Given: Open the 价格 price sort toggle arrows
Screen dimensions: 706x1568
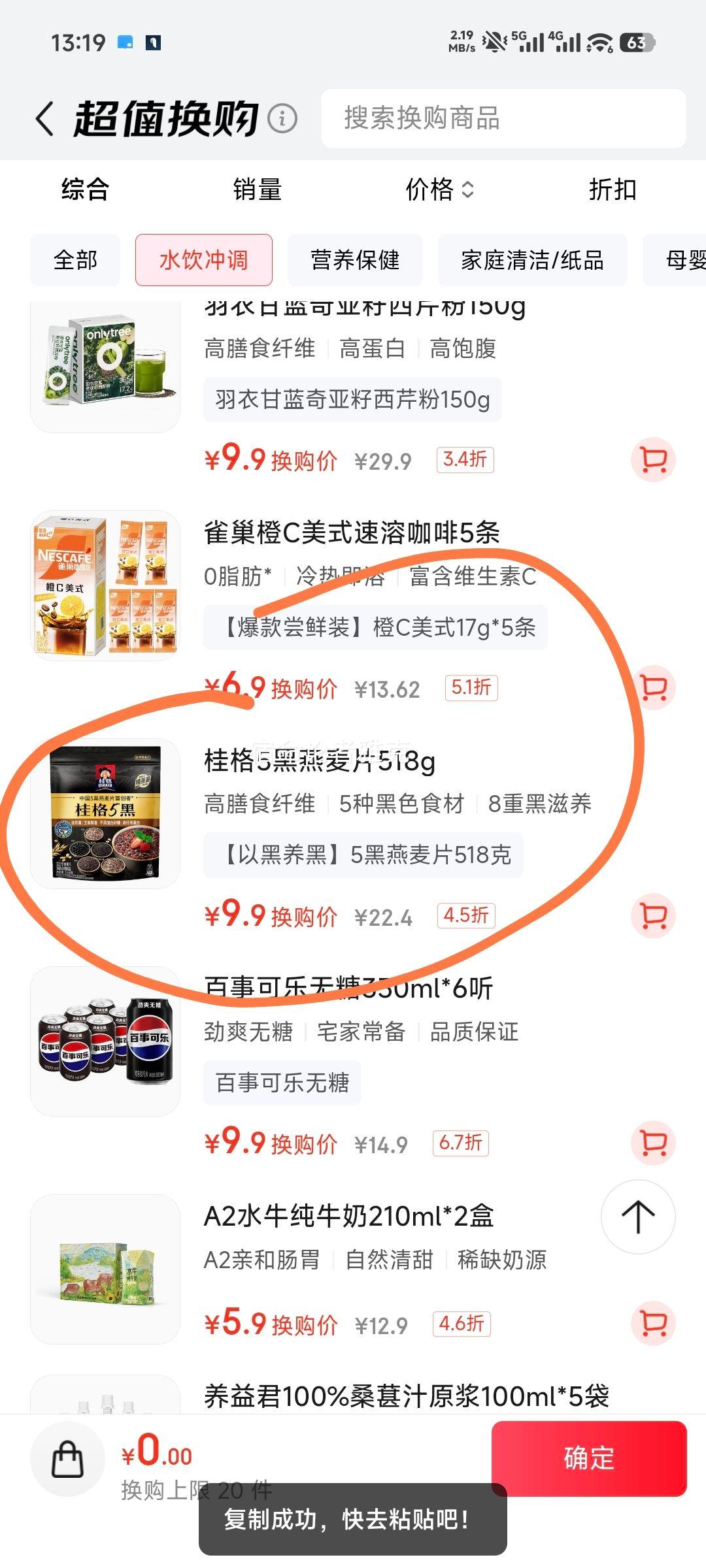Looking at the screenshot, I should (465, 191).
